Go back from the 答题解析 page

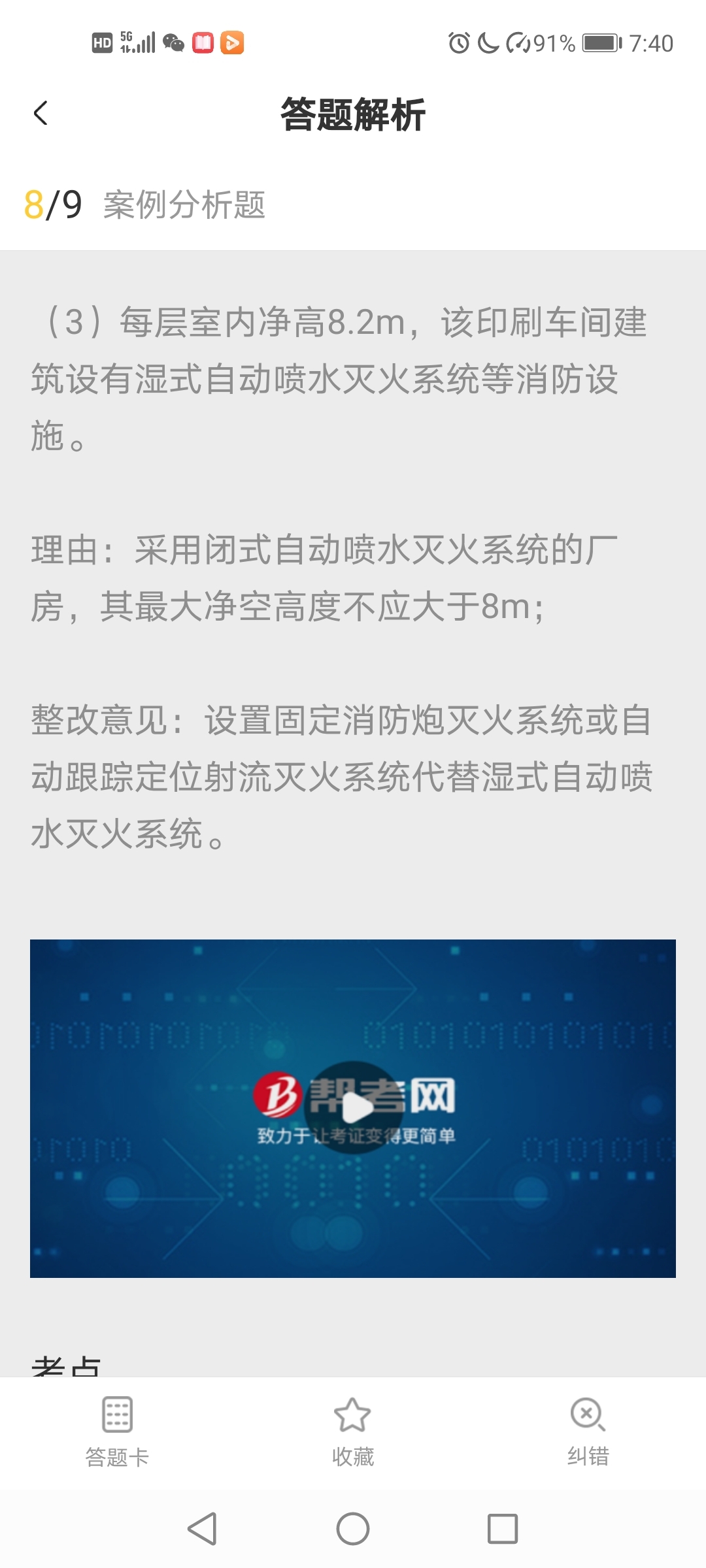click(x=41, y=113)
